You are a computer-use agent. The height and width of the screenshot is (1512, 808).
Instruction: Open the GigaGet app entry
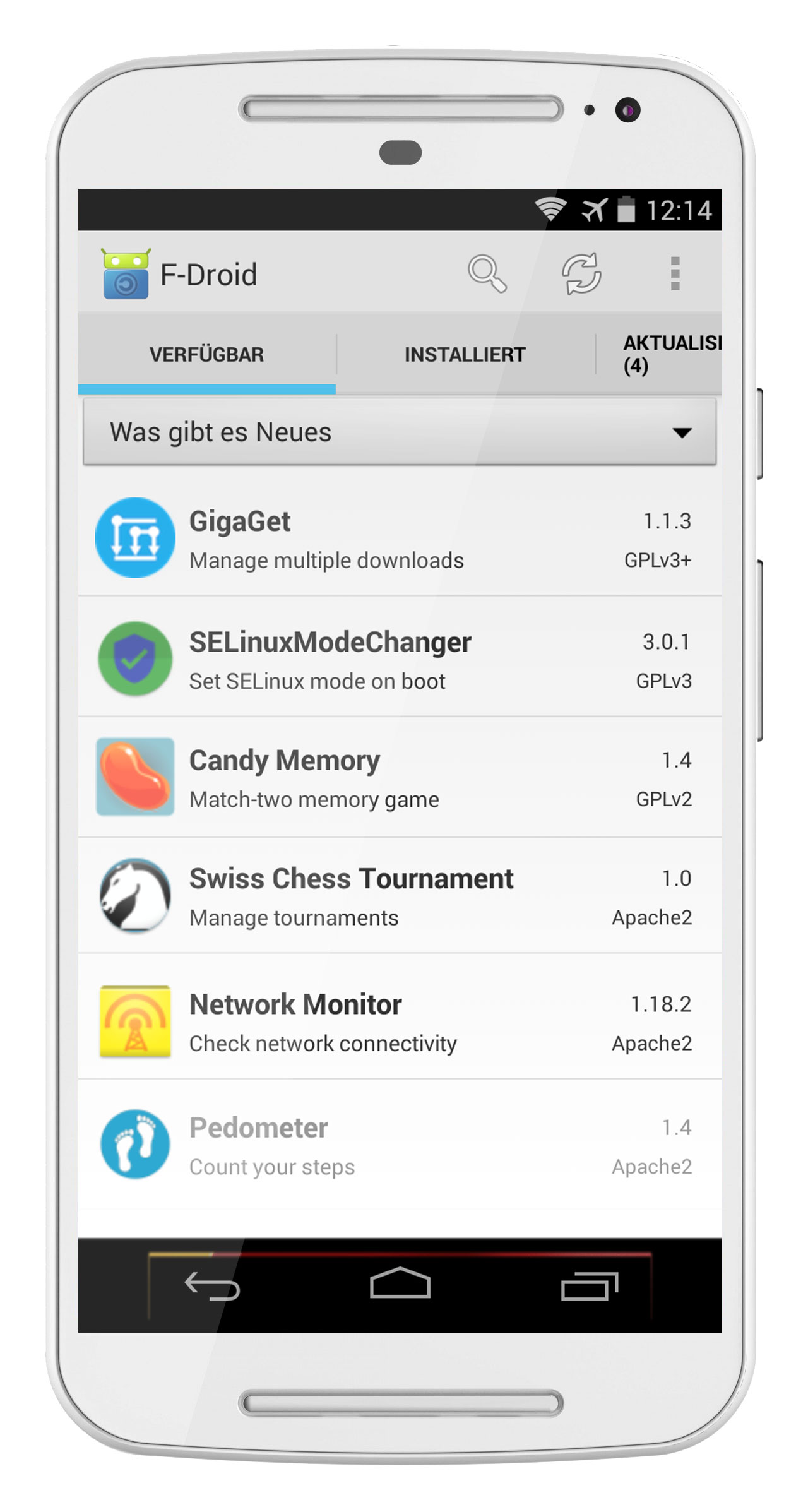tap(400, 539)
